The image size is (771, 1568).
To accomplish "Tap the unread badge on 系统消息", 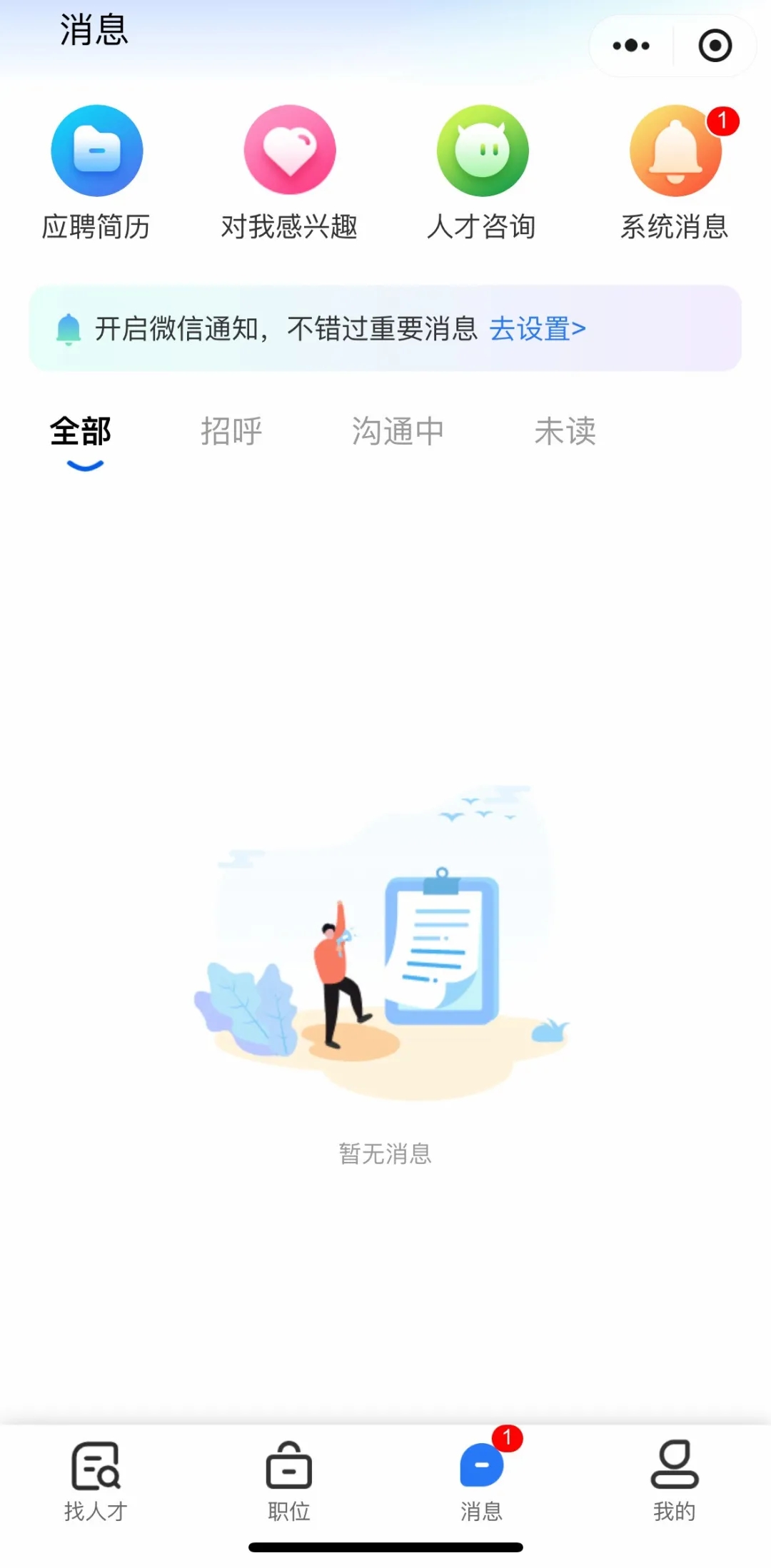I will tap(723, 121).
